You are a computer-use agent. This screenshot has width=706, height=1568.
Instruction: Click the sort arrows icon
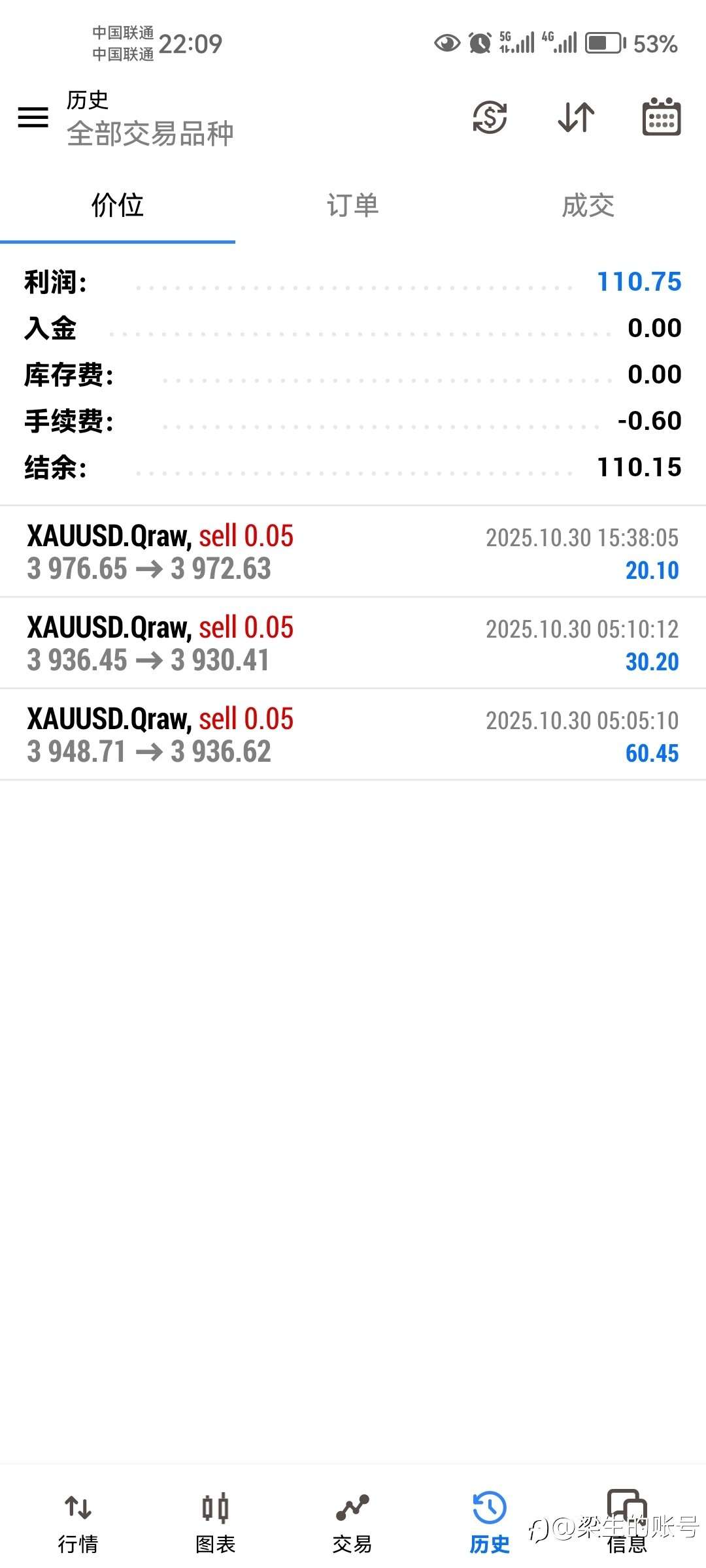pos(575,118)
